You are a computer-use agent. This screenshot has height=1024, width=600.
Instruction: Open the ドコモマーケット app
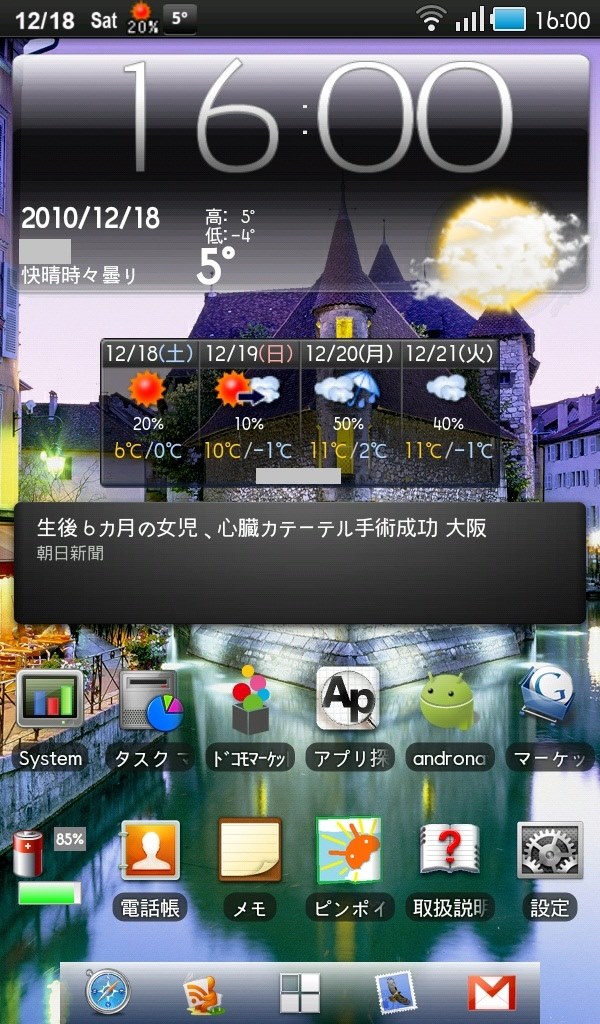[x=250, y=700]
